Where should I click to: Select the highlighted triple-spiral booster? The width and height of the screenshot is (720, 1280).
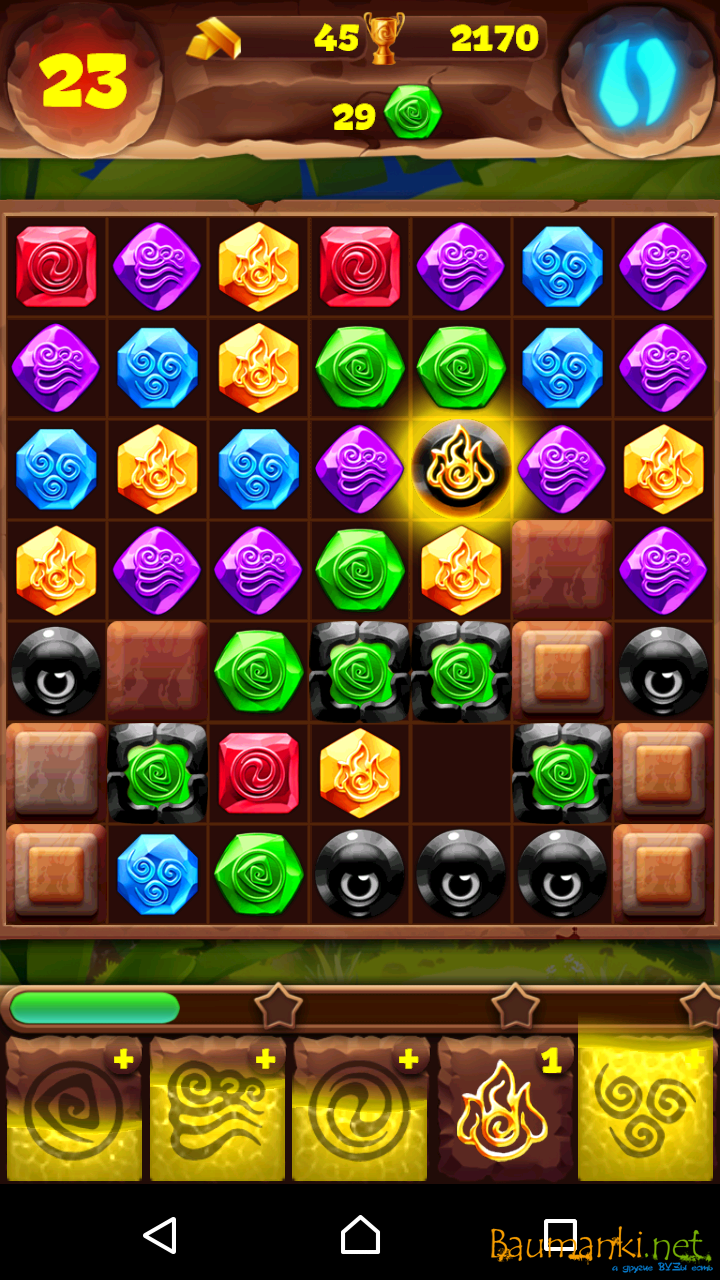(x=646, y=1110)
